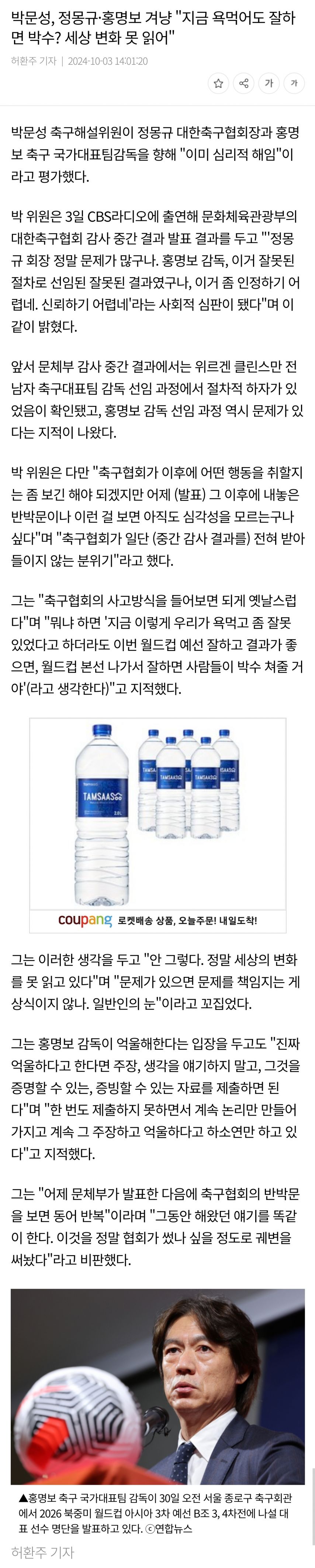The height and width of the screenshot is (1568, 315).
Task: Increase text size with the larger 가 button
Action: point(269,83)
